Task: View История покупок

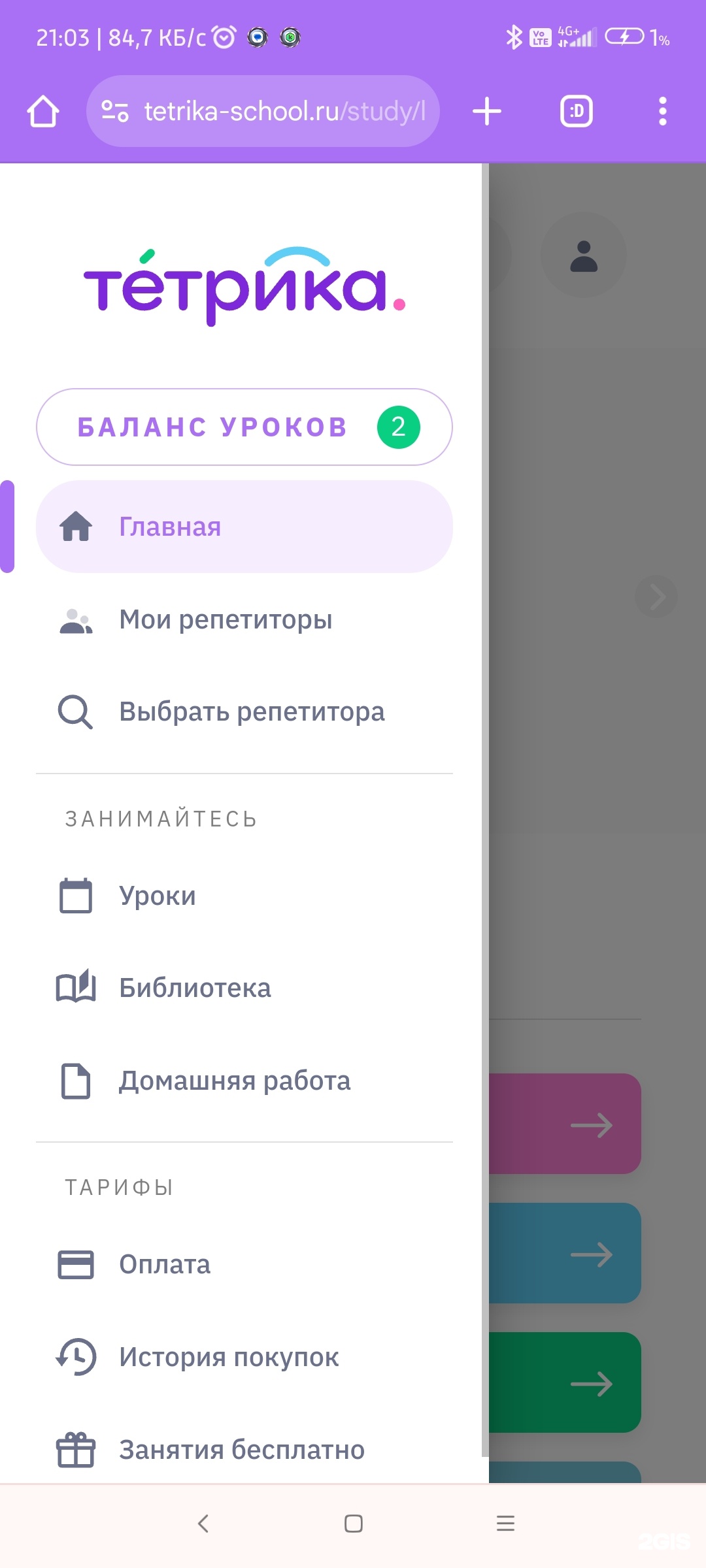Action: (229, 1357)
